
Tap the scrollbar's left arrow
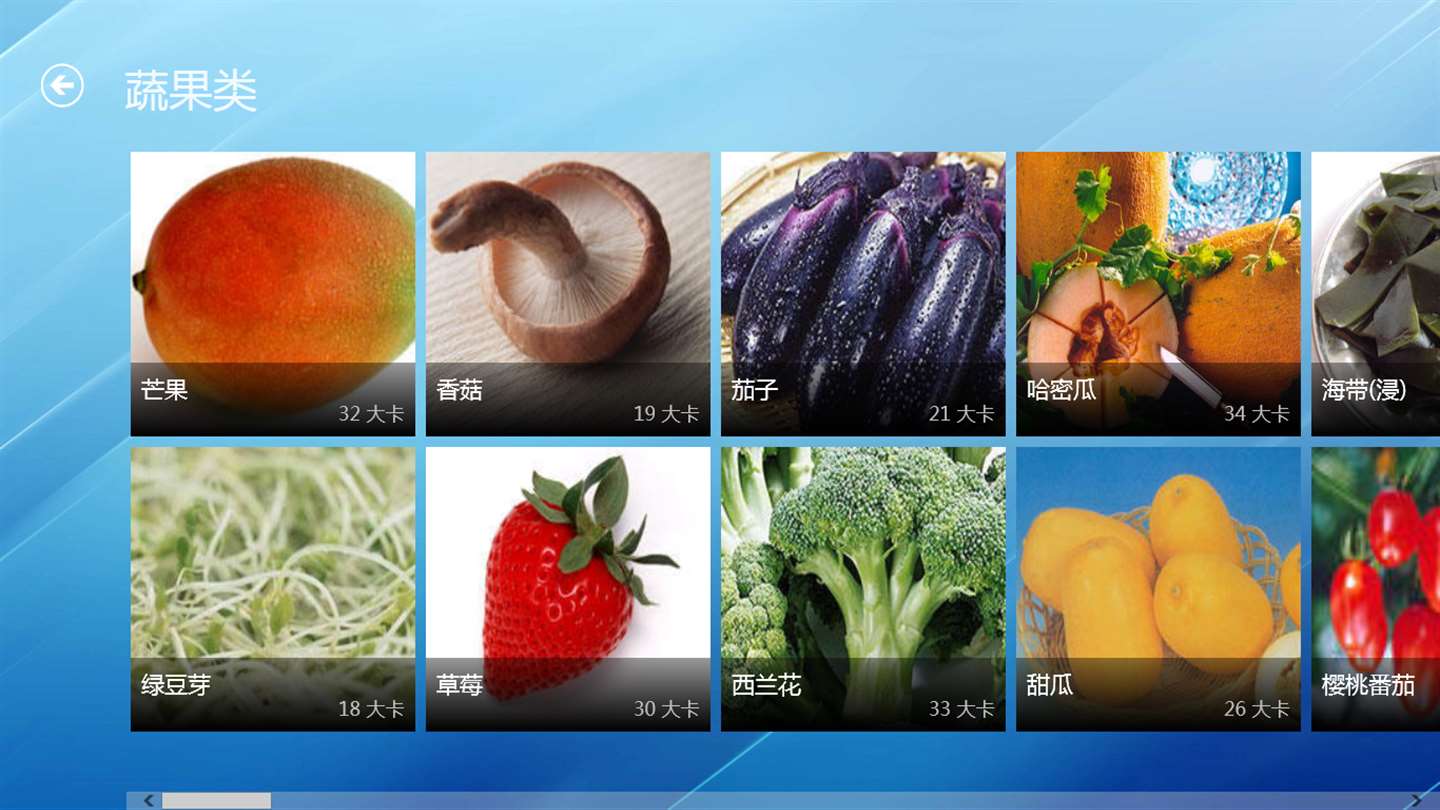[149, 800]
